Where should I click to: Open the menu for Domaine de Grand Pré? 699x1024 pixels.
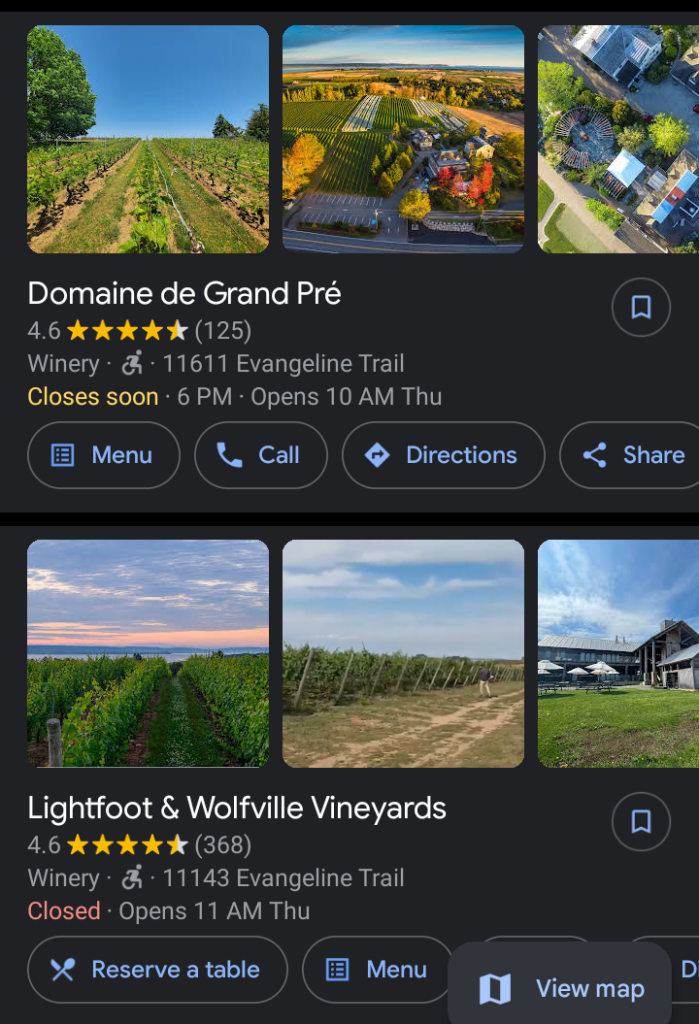[x=103, y=455]
